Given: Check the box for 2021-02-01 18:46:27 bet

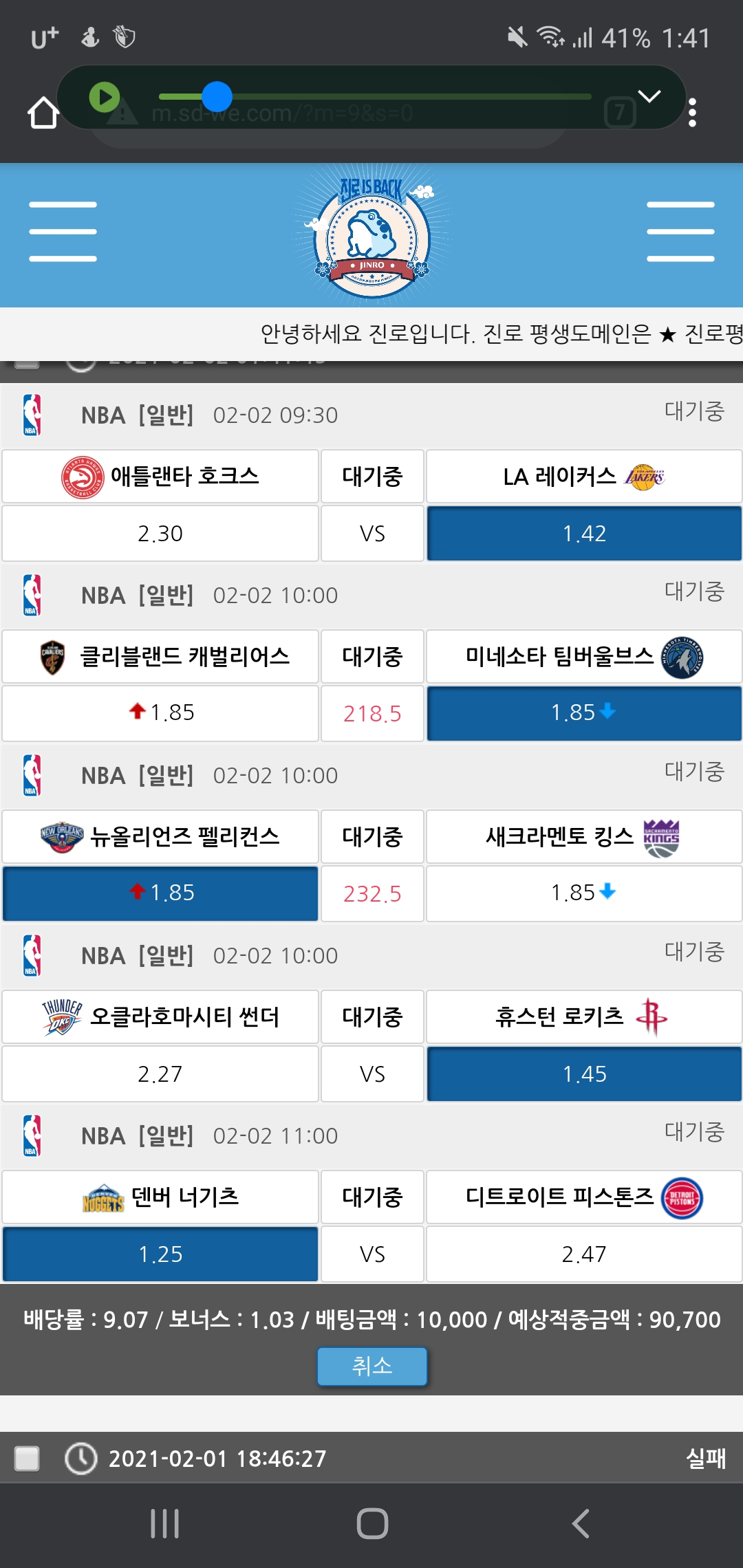Looking at the screenshot, I should click(27, 1458).
